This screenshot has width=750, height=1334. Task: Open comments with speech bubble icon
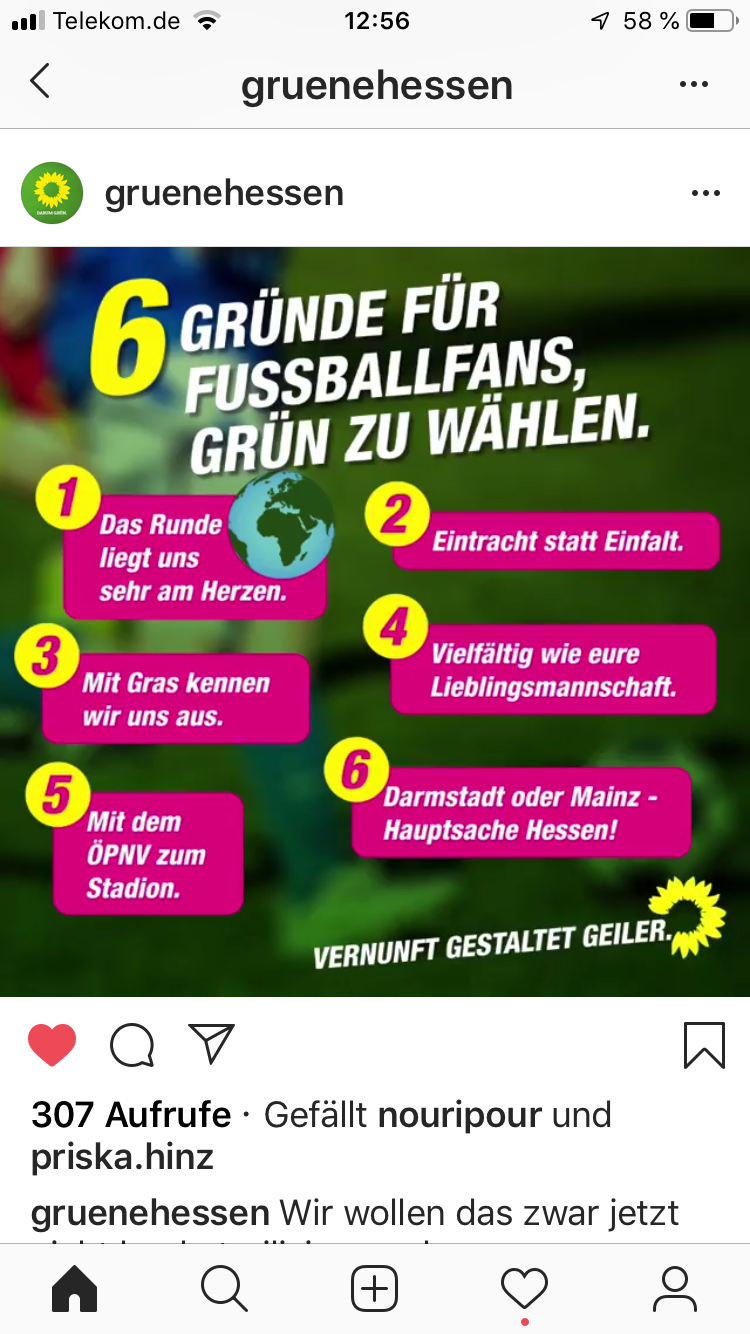coord(132,1045)
